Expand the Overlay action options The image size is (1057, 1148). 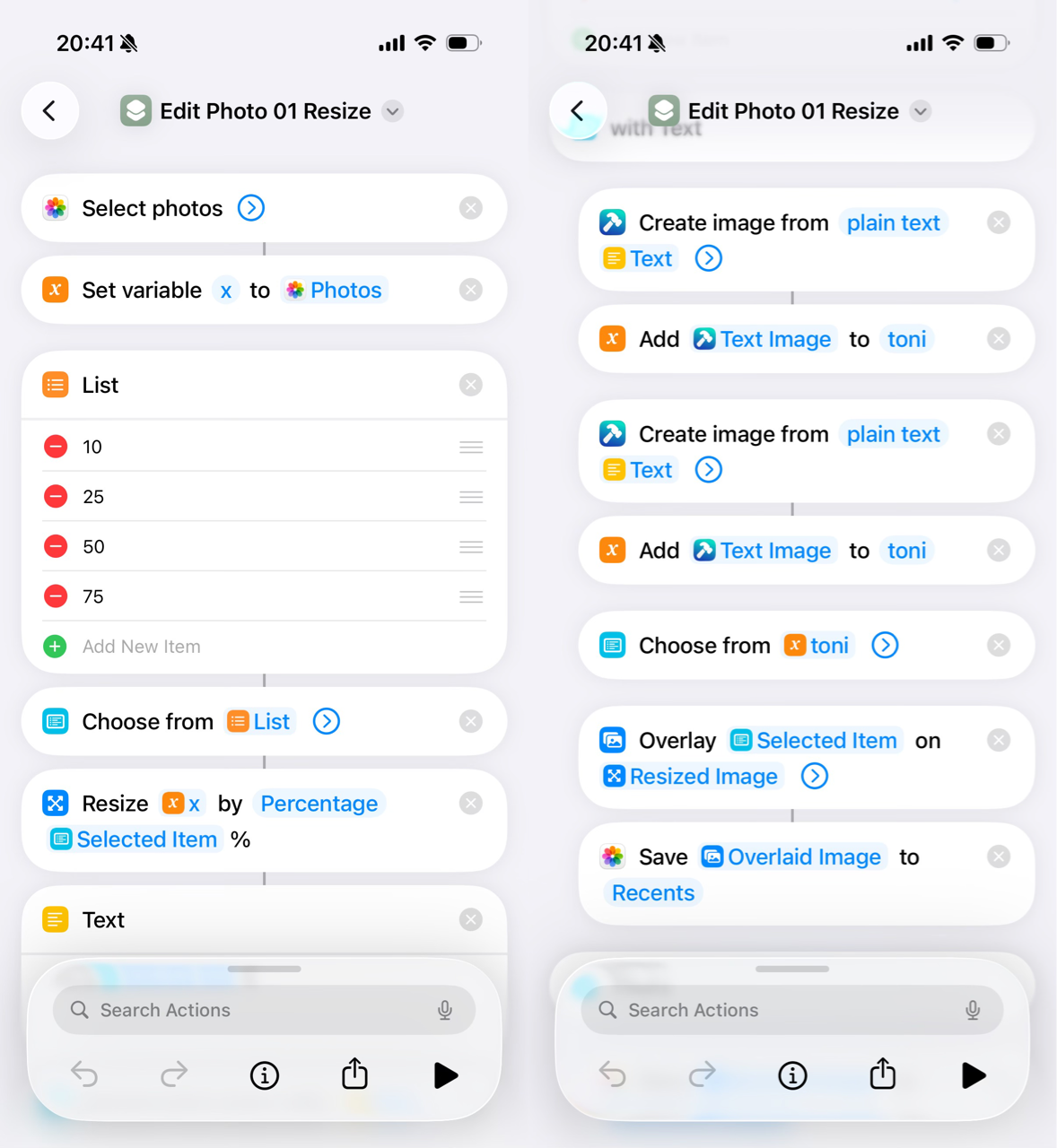tap(815, 776)
